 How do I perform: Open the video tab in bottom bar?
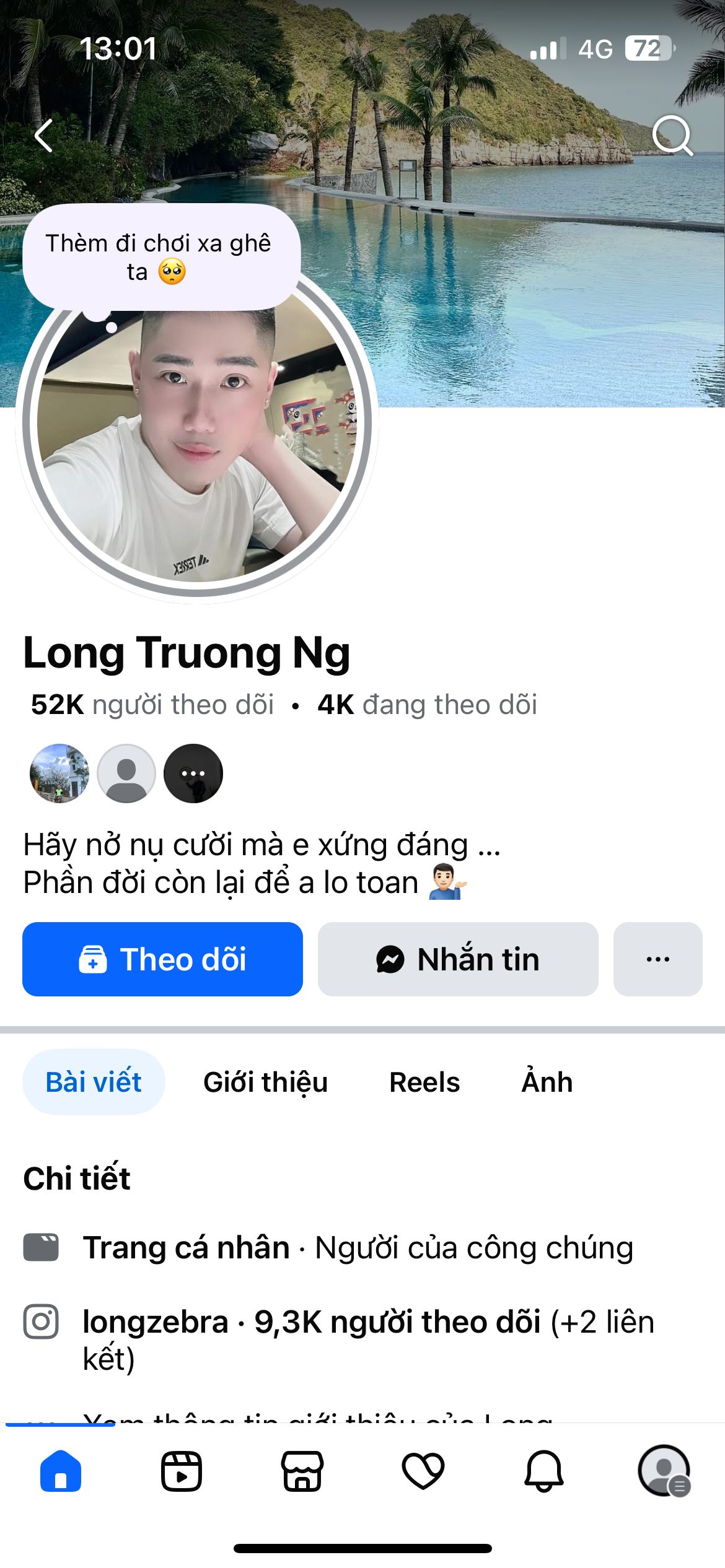point(182,1471)
